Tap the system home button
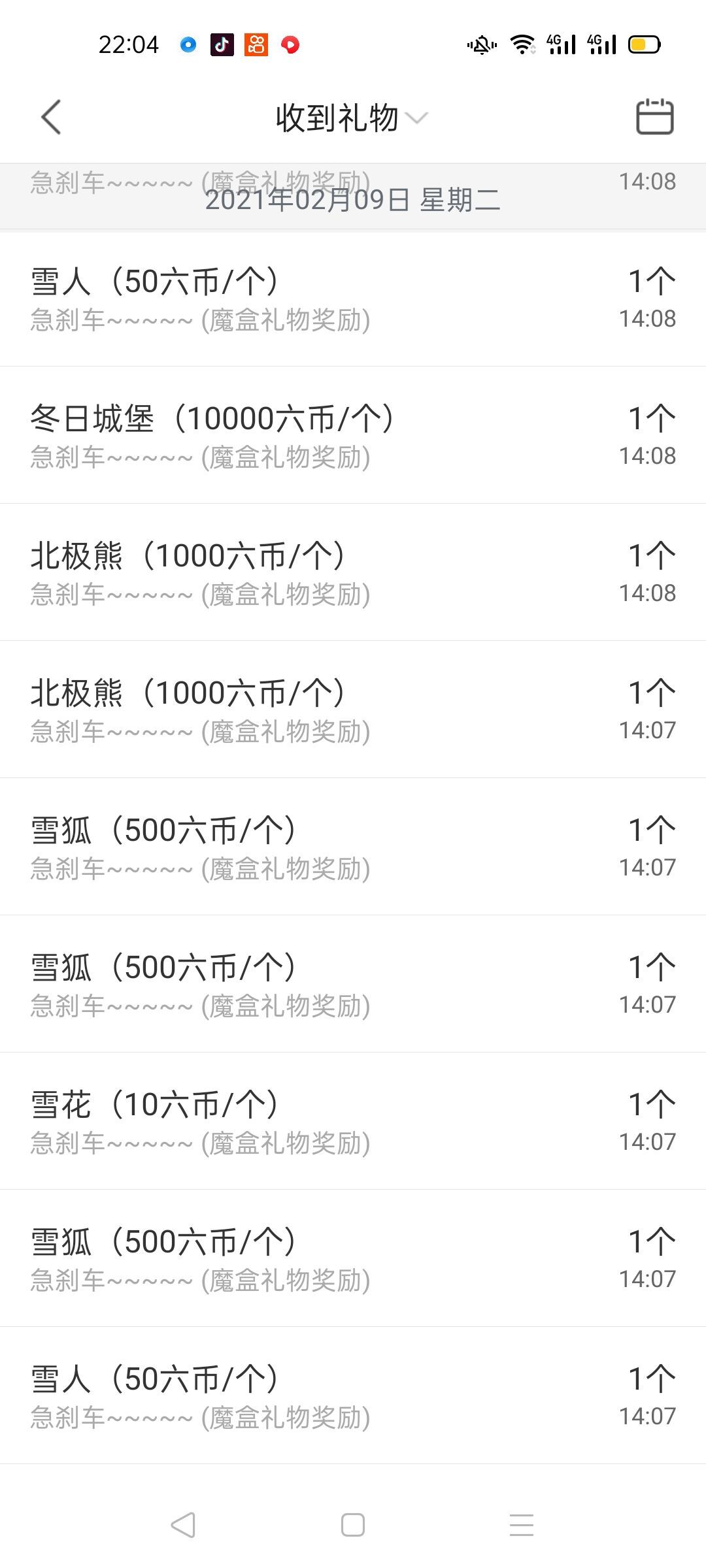 pos(353,1525)
